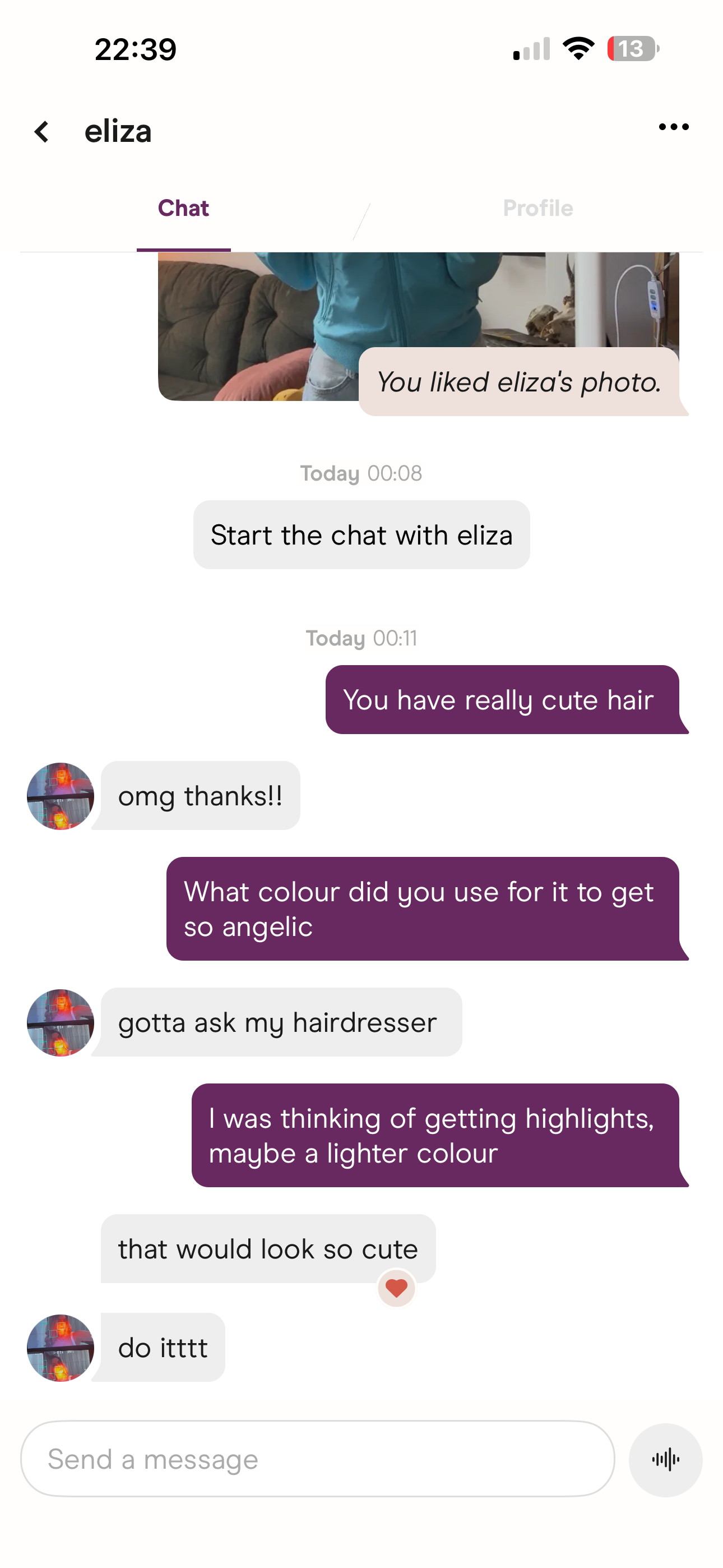This screenshot has height=1568, width=723.
Task: Tap the heart reaction on "that would look so cute"
Action: 396,1288
